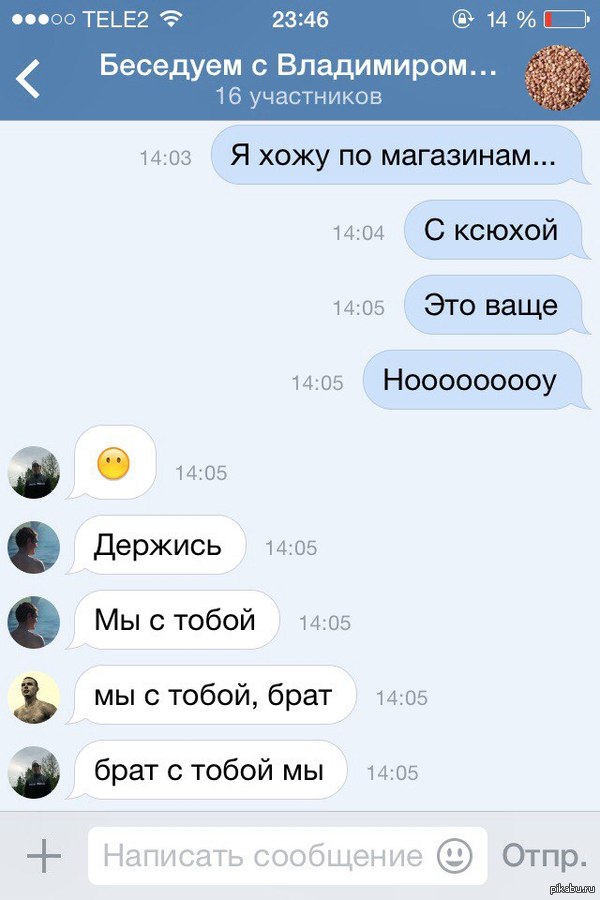This screenshot has height=900, width=600.
Task: Open avatar next to 'Мы с тобой' message
Action: point(34,622)
